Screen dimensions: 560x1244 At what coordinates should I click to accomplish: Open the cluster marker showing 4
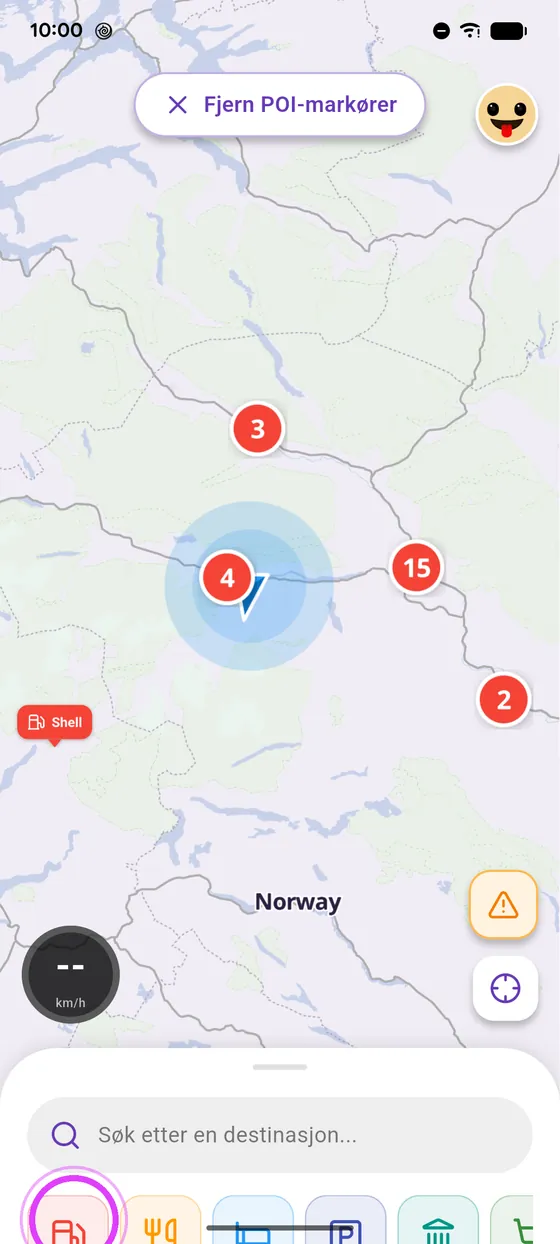pyautogui.click(x=227, y=578)
